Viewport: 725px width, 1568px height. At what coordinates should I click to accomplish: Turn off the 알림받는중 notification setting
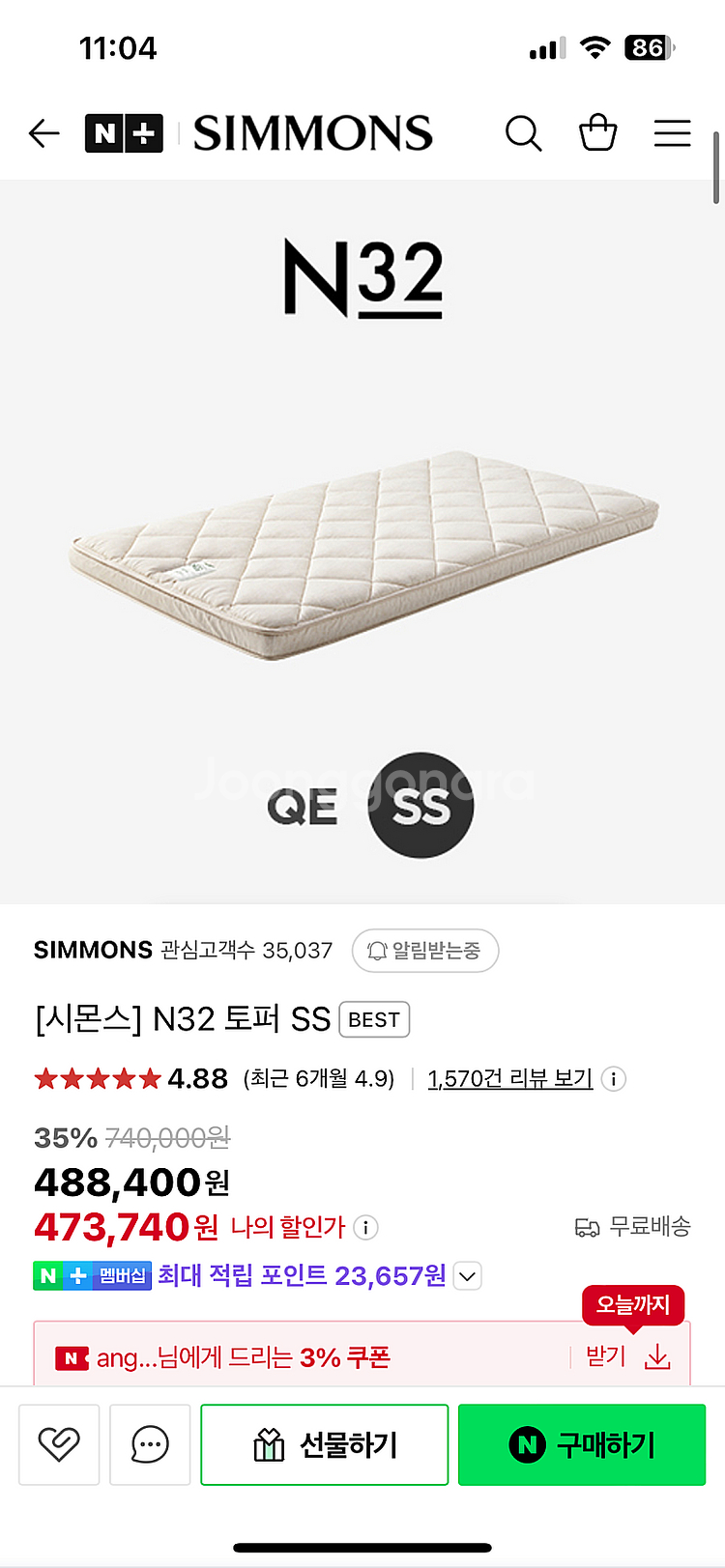(425, 951)
